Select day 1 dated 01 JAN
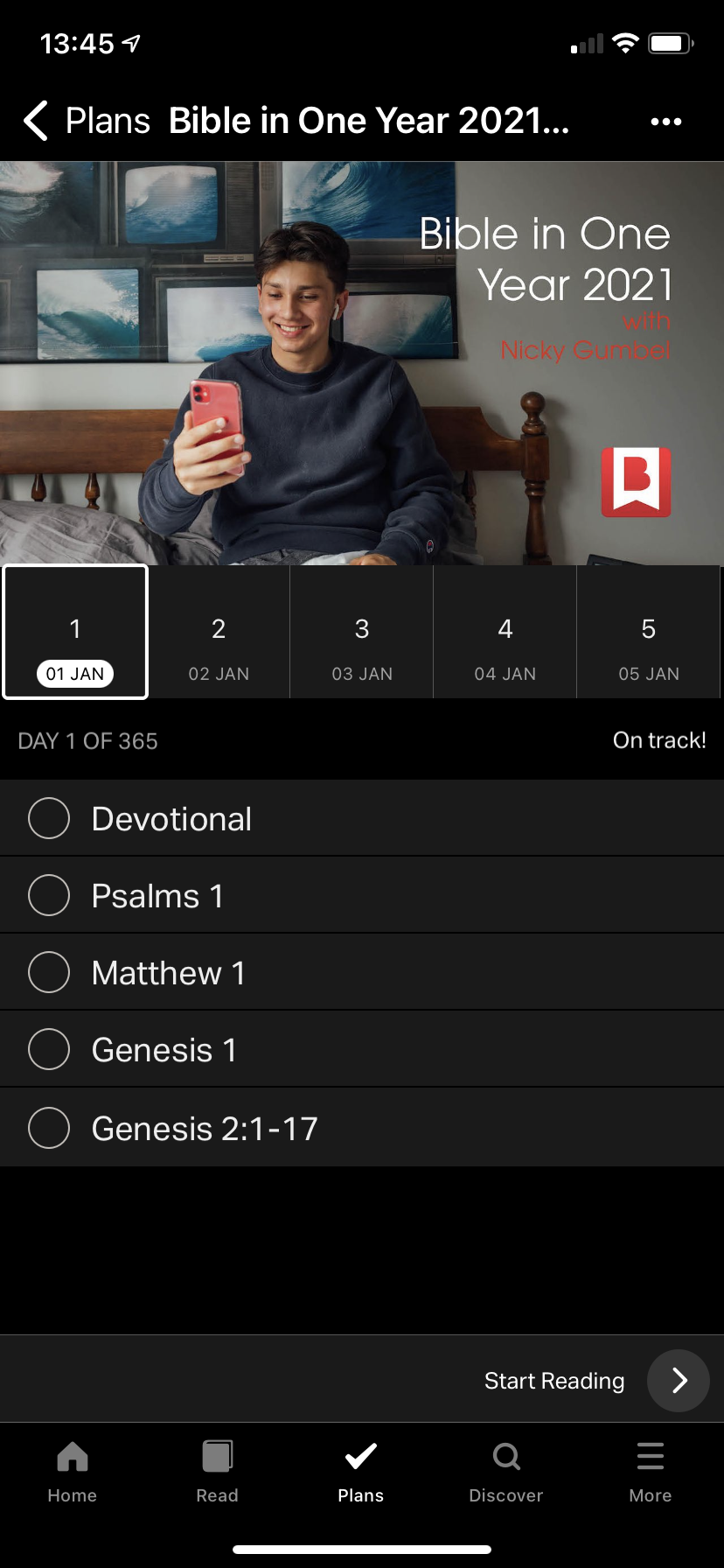 [x=75, y=633]
